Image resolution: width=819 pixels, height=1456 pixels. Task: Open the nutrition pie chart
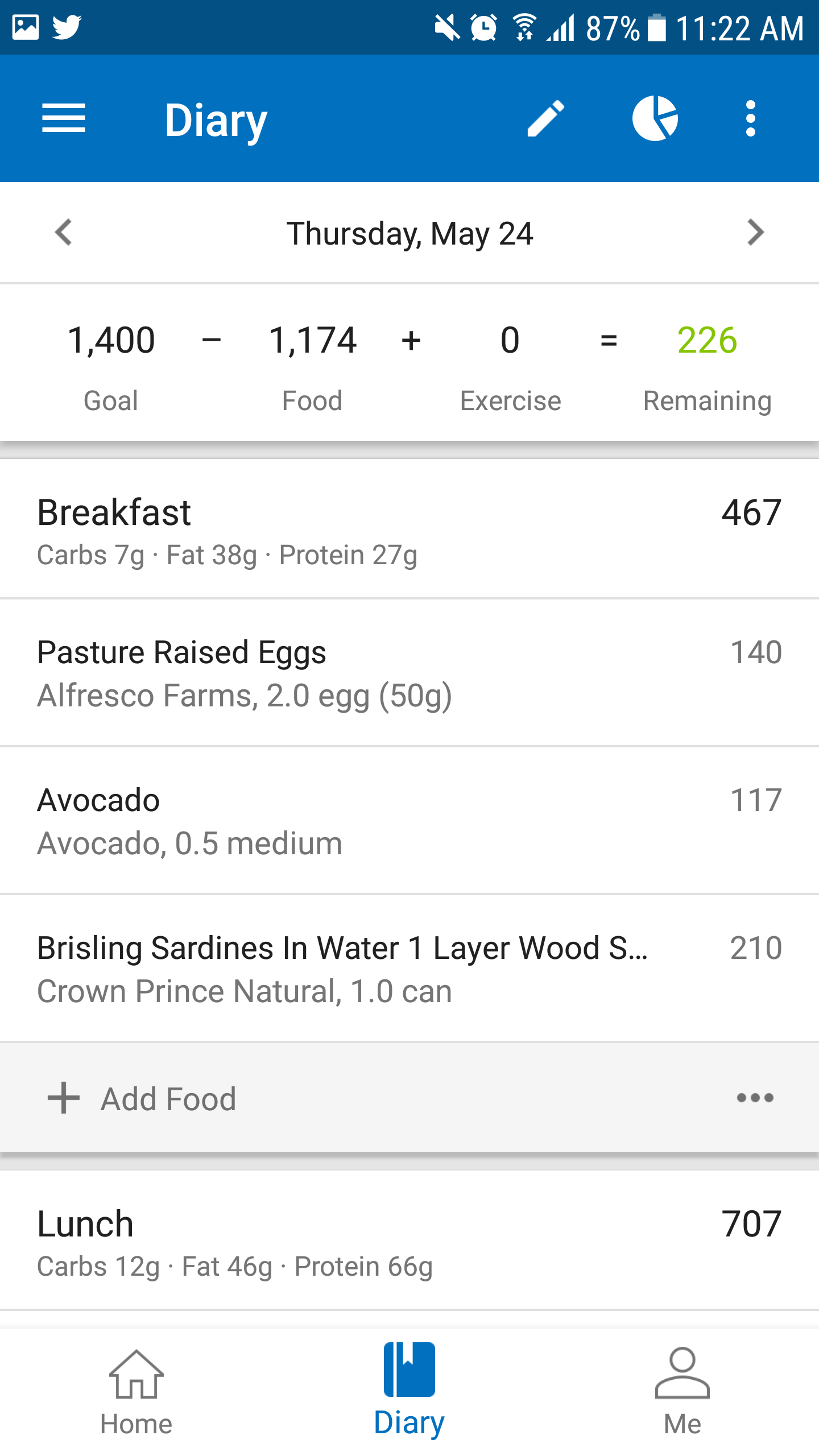[655, 118]
